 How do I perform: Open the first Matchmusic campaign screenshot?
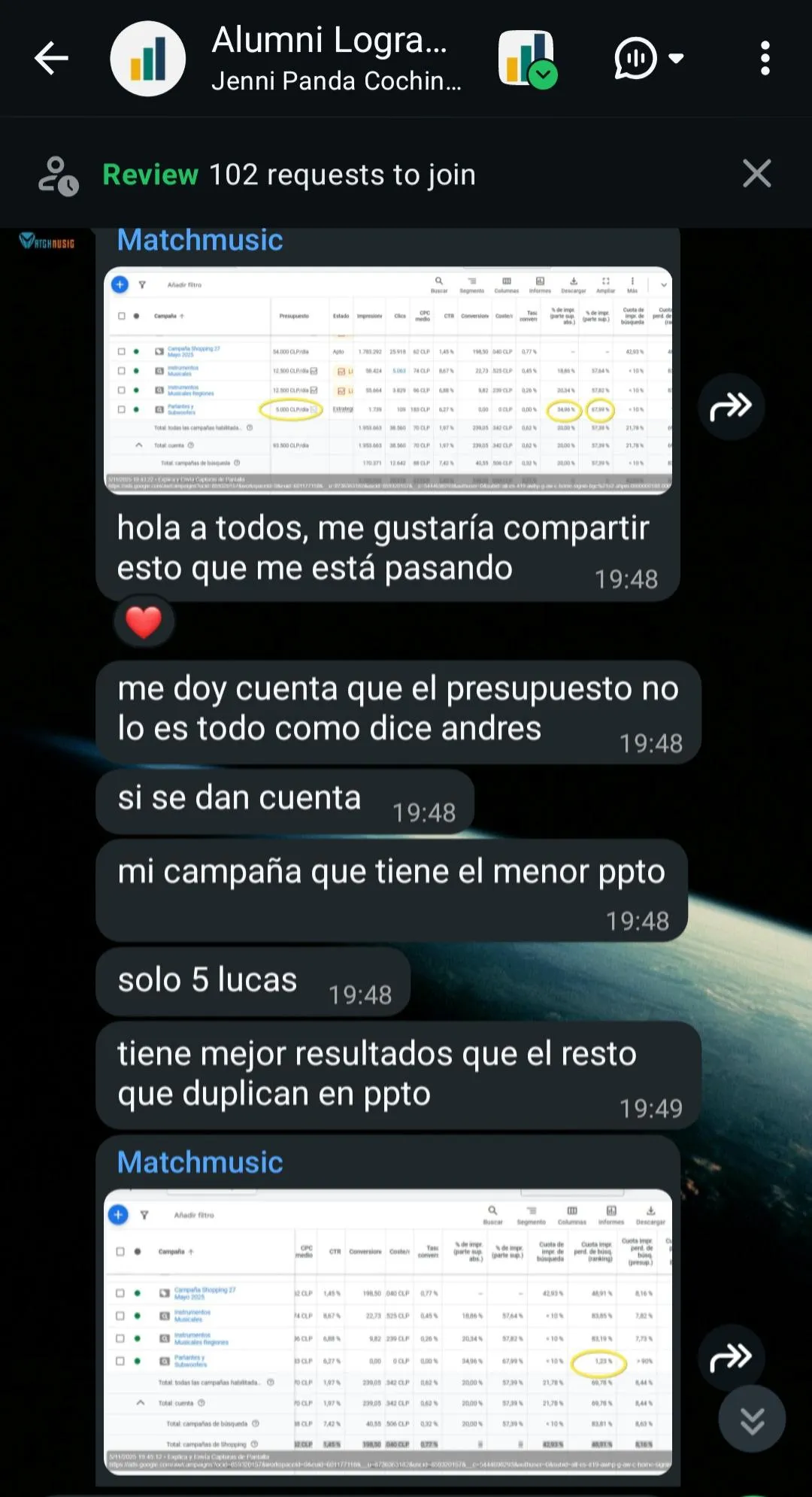(x=388, y=380)
